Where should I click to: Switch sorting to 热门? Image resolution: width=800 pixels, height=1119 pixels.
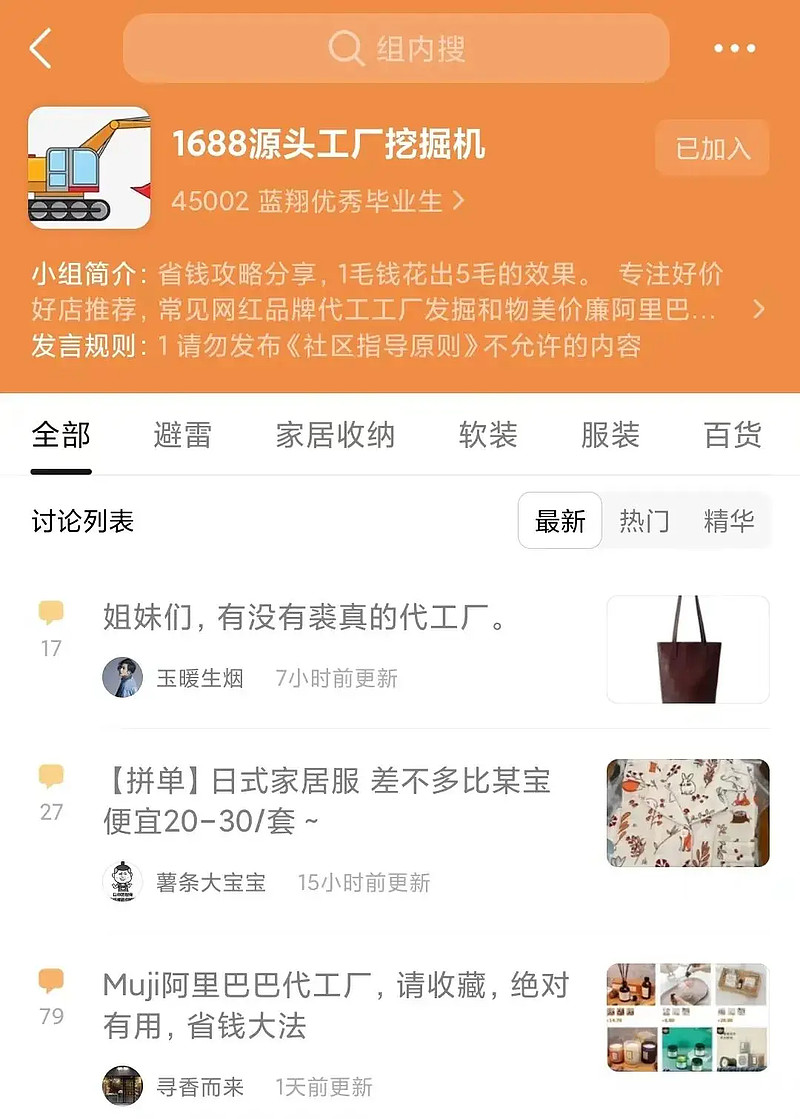coord(645,521)
